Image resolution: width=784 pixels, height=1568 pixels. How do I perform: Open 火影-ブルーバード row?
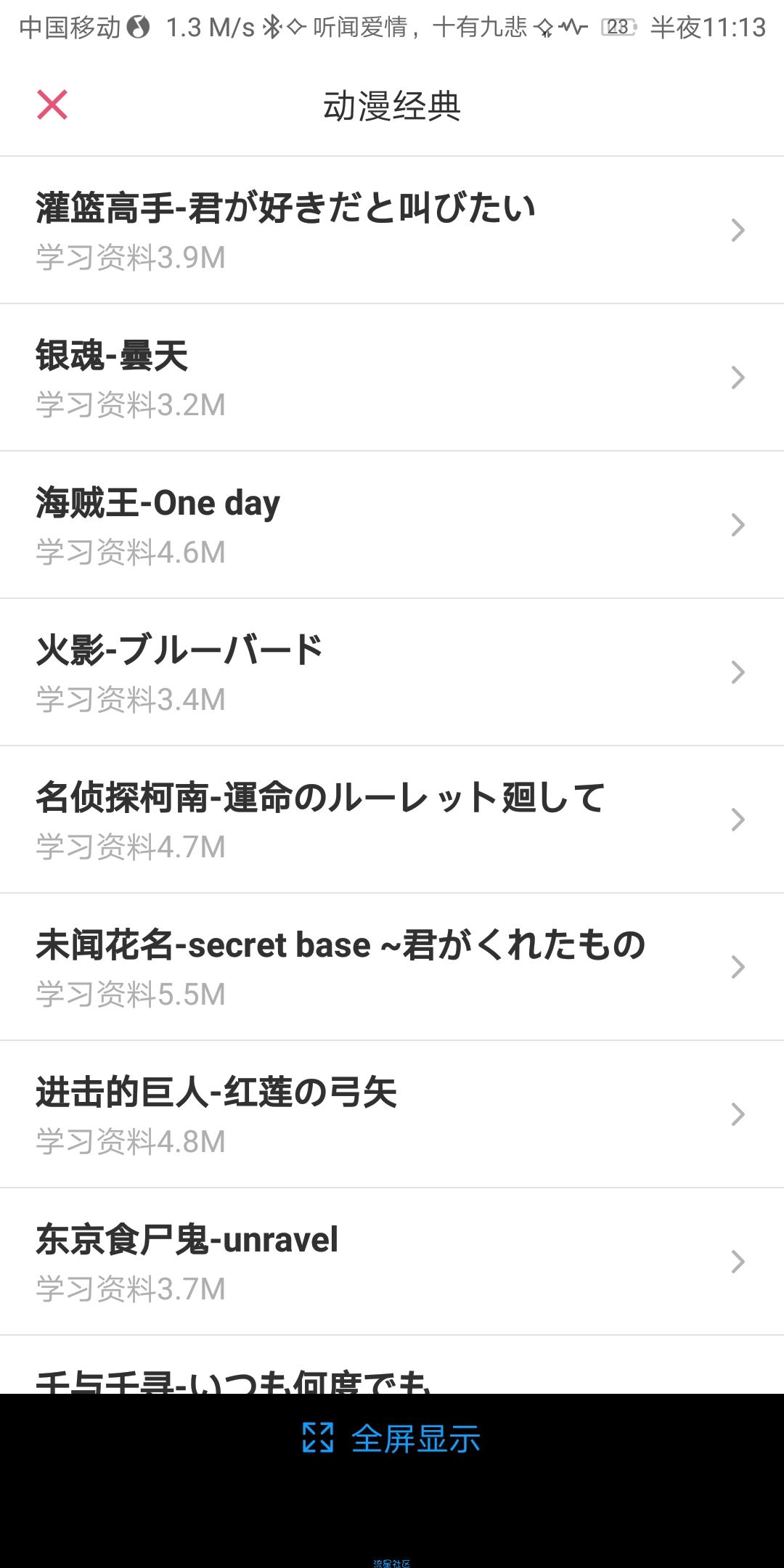[392, 672]
